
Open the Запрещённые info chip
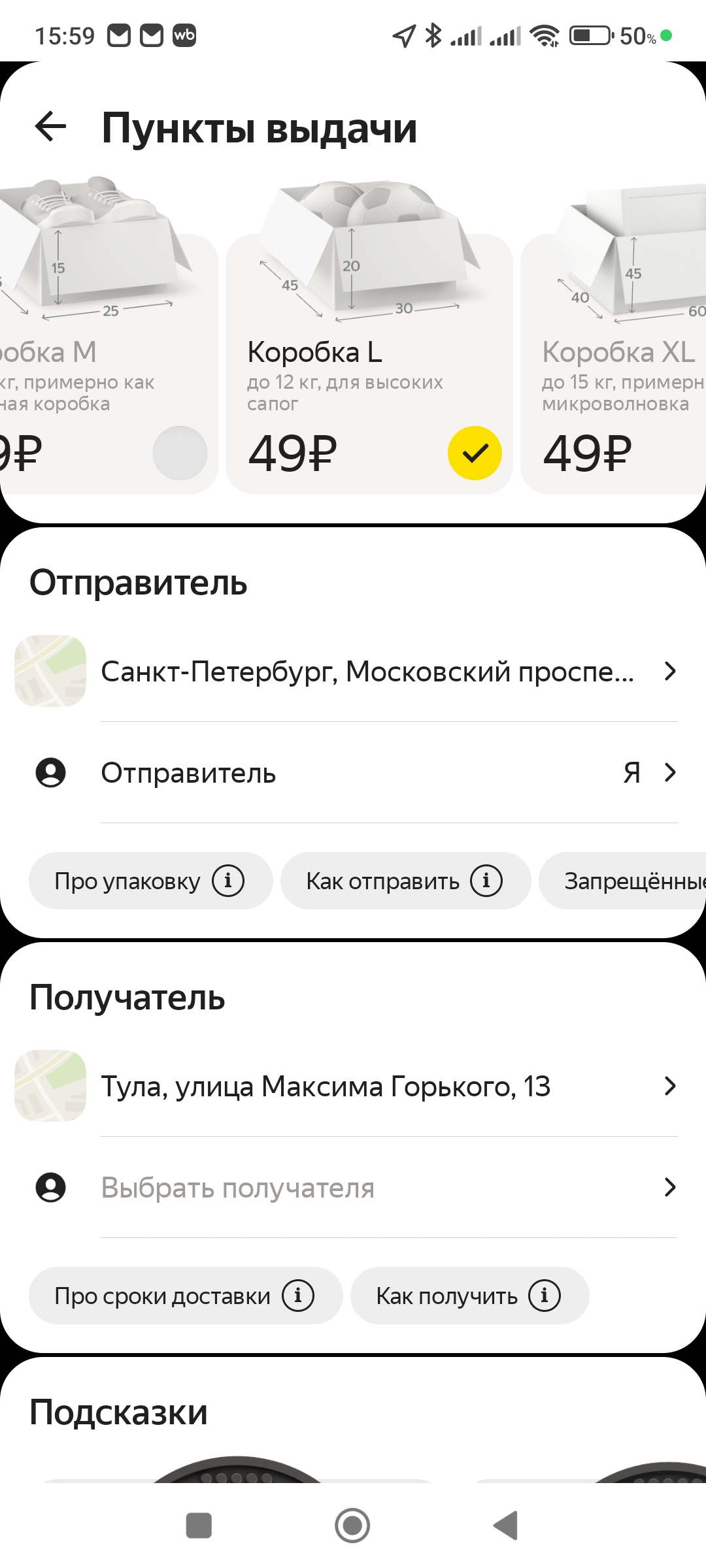point(622,881)
